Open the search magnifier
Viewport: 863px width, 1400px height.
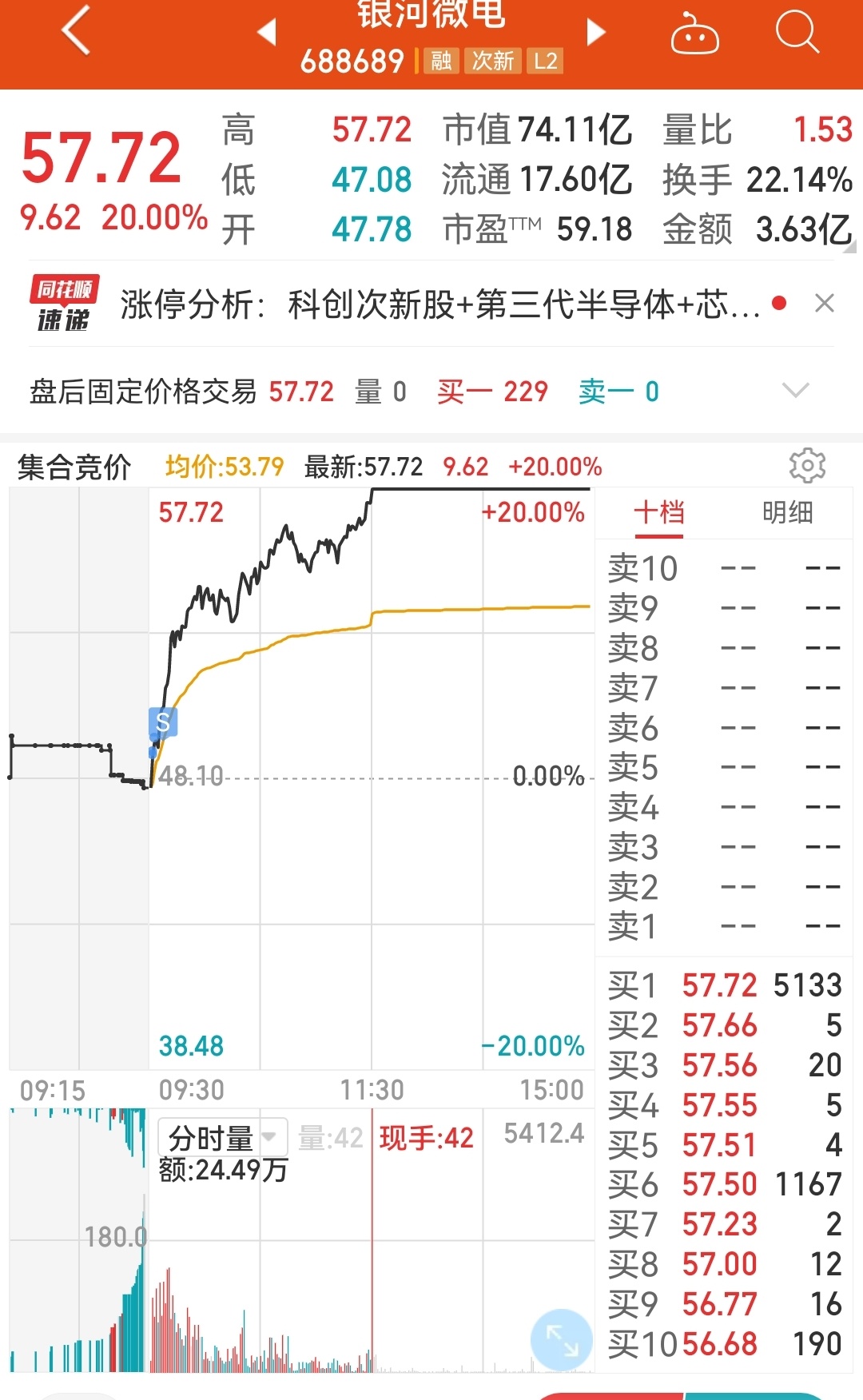tap(797, 33)
